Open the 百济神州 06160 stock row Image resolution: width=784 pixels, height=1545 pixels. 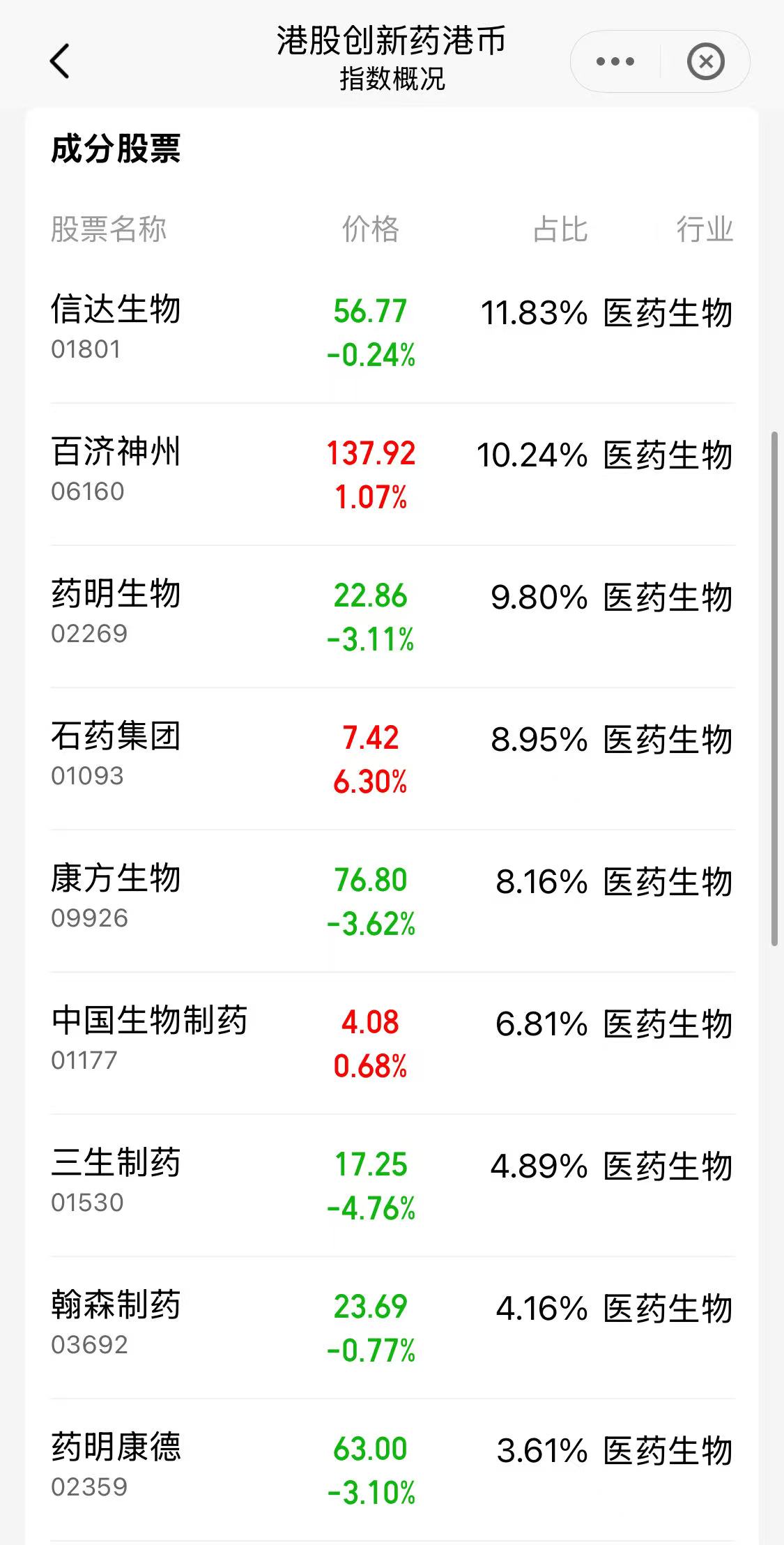pyautogui.click(x=392, y=474)
